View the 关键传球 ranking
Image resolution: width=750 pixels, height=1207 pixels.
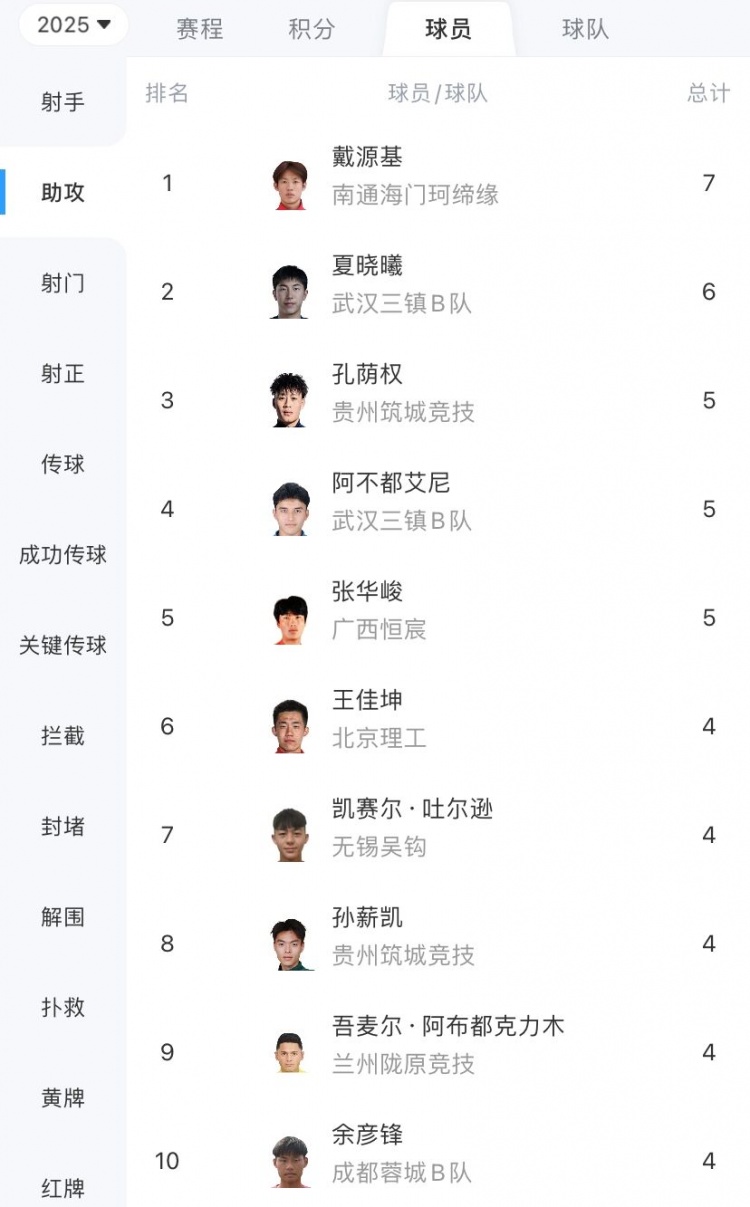coord(63,645)
